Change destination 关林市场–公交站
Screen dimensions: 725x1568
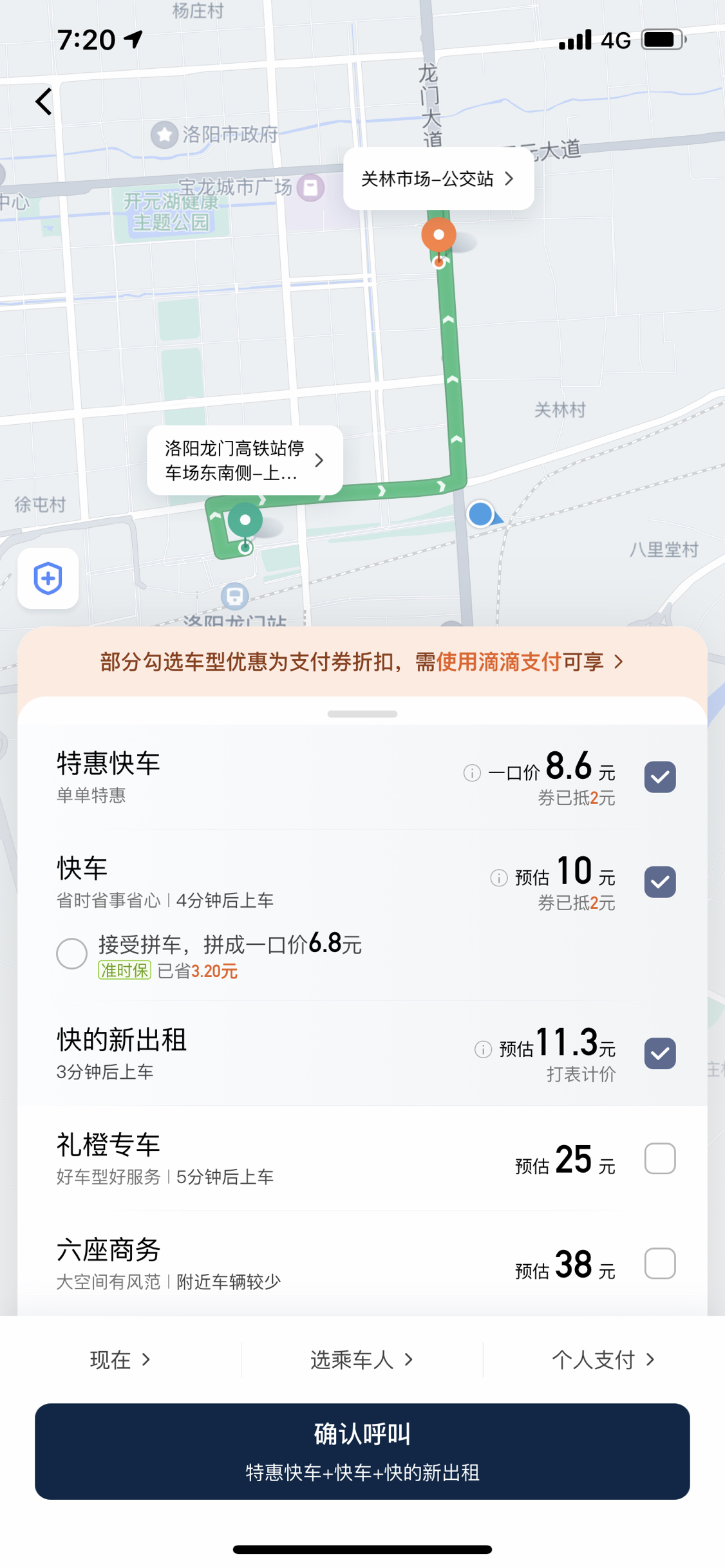[x=438, y=178]
